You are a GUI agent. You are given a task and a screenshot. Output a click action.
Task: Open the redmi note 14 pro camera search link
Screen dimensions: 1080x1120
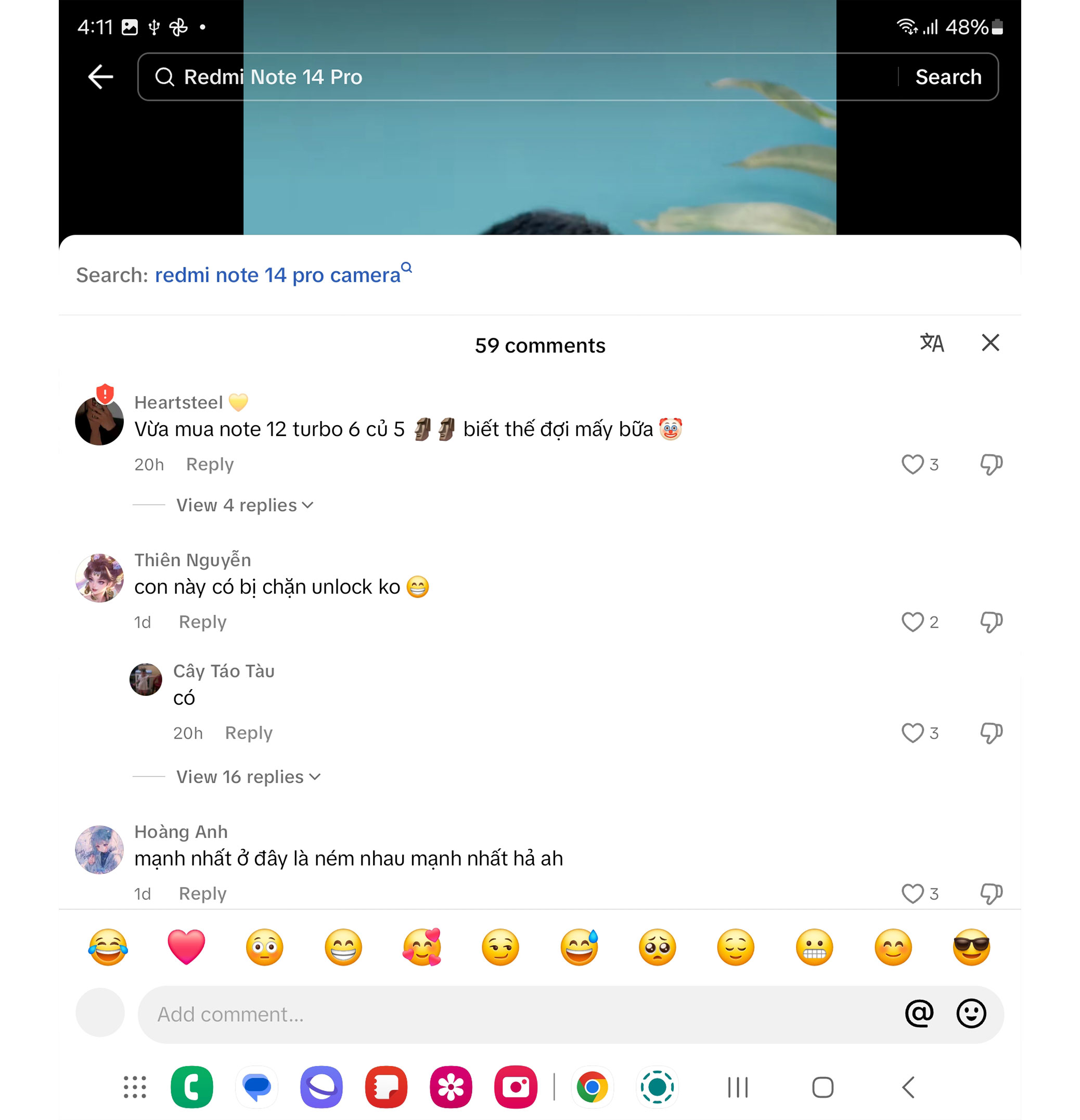[278, 275]
